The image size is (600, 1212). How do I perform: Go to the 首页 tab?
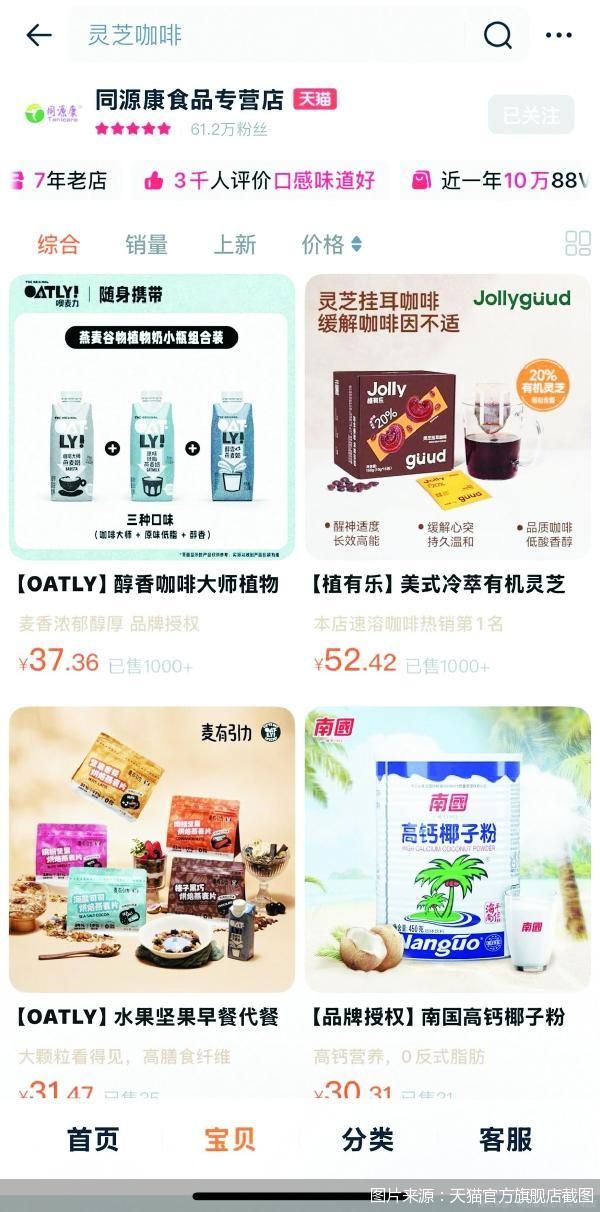[93, 1139]
